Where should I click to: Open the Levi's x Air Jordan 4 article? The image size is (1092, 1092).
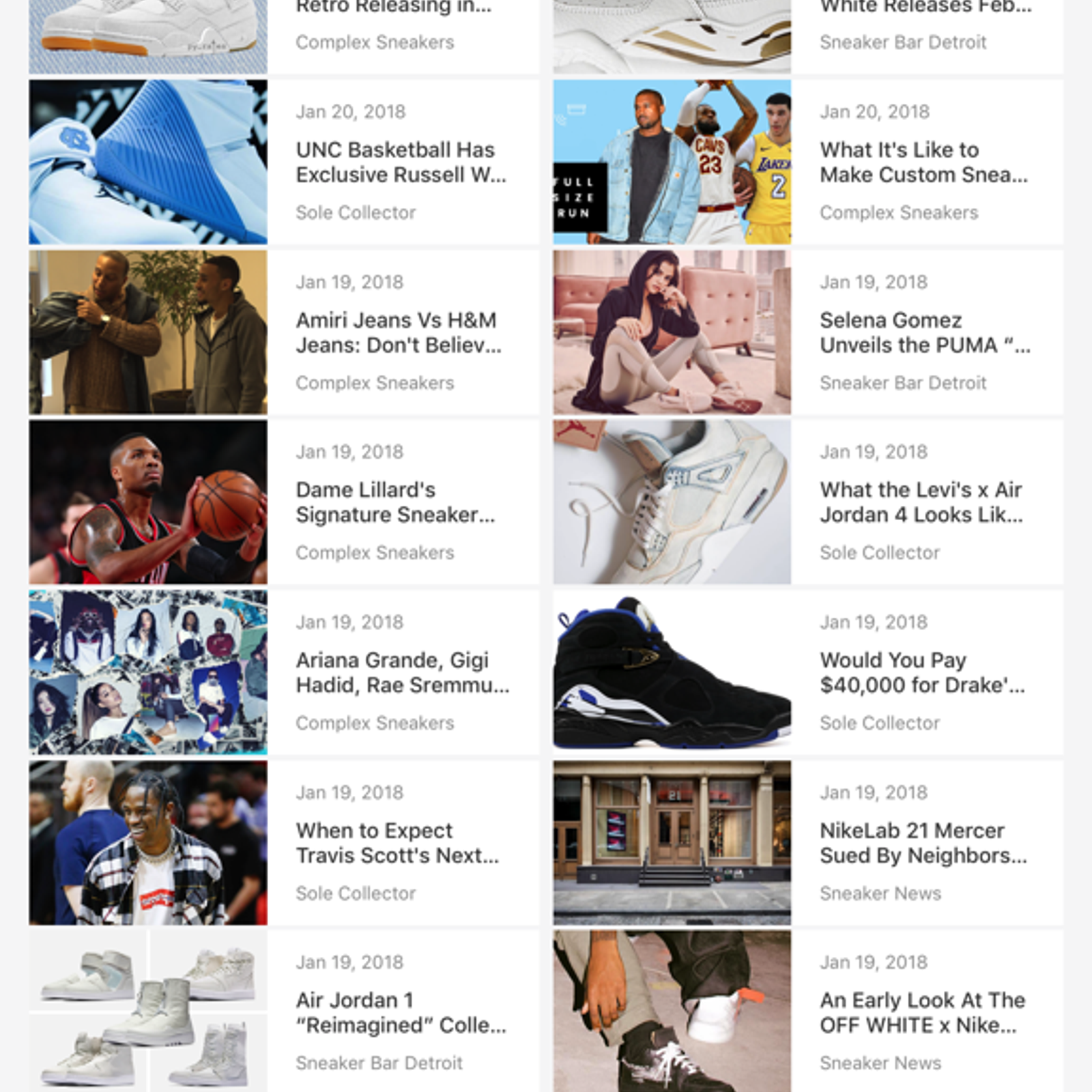click(x=921, y=502)
